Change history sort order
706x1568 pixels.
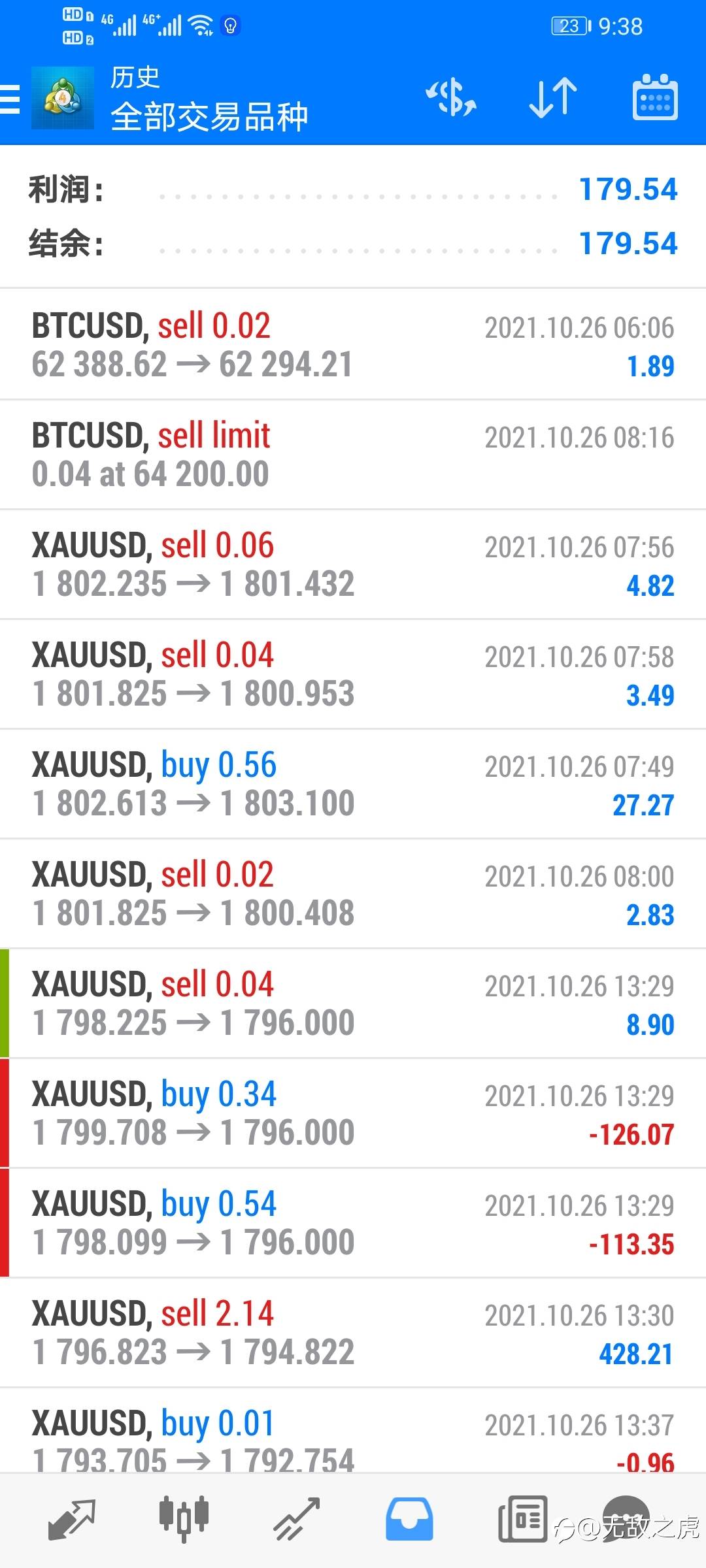click(x=553, y=98)
